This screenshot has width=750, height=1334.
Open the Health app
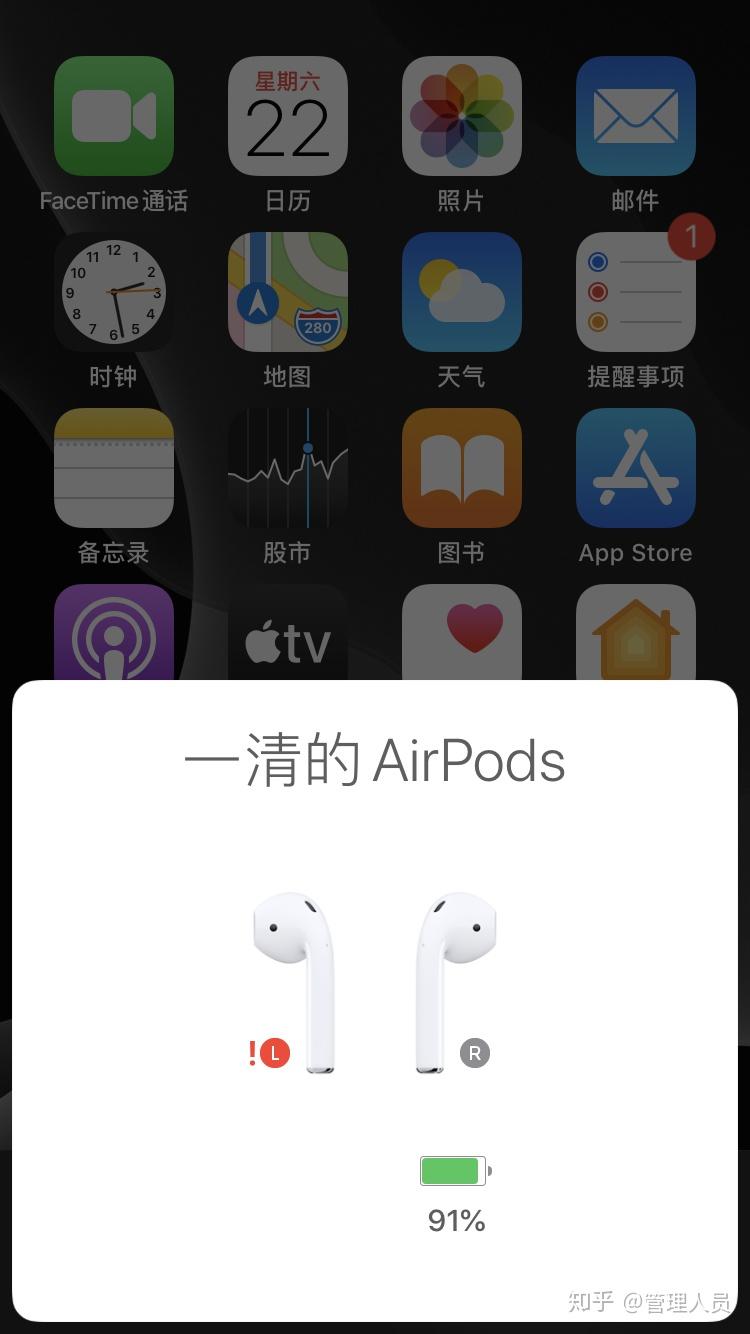(462, 632)
